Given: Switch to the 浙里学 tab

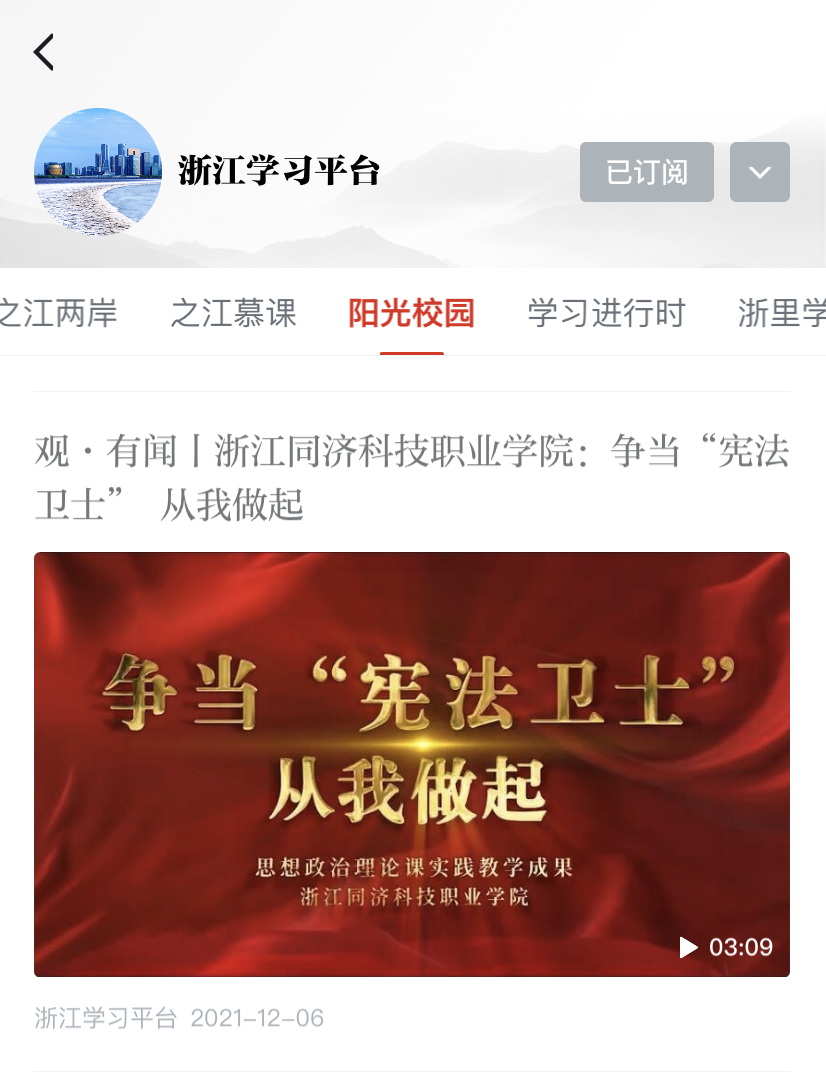Looking at the screenshot, I should point(782,313).
